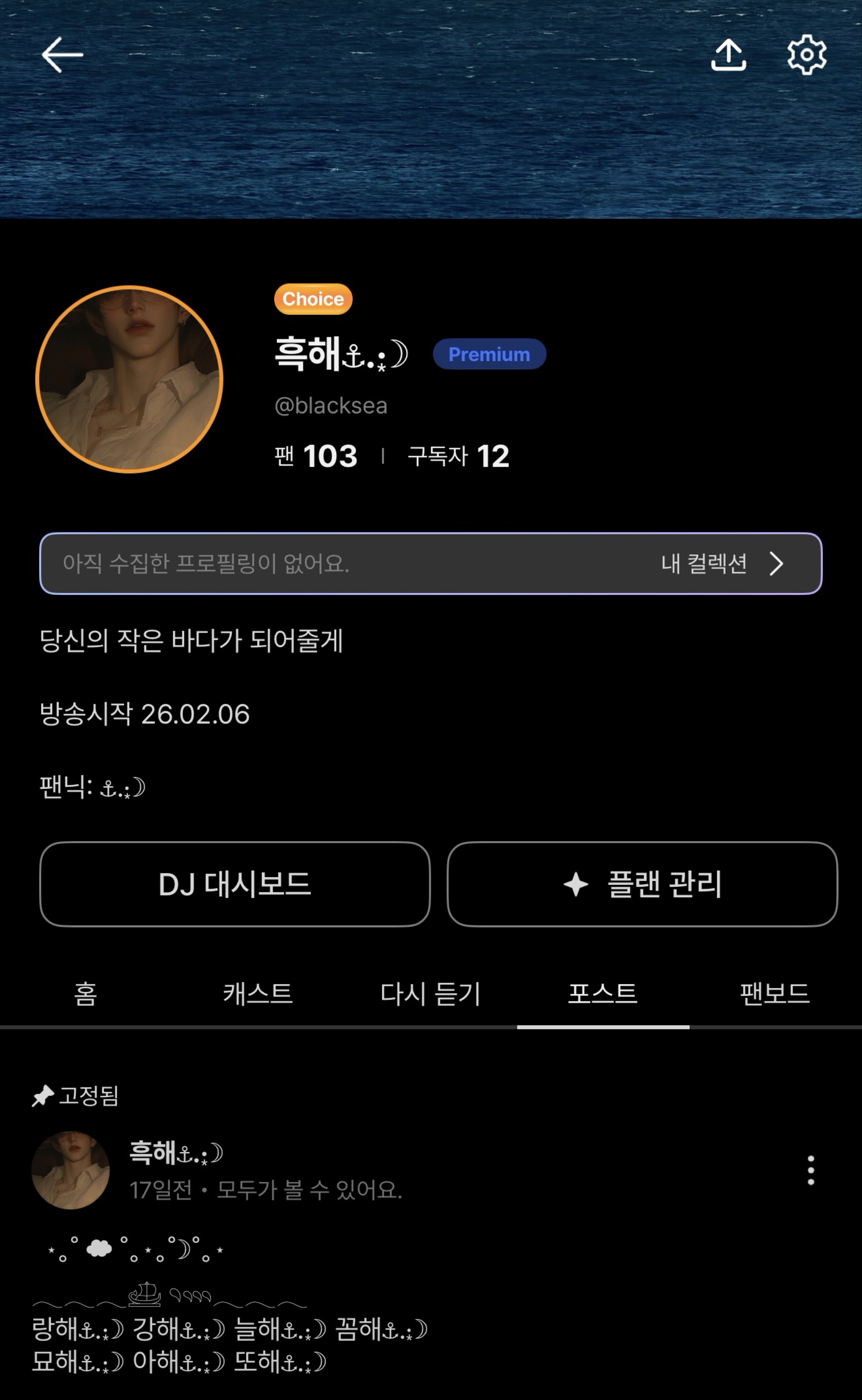
Task: Open the profile picture
Action: (x=129, y=379)
